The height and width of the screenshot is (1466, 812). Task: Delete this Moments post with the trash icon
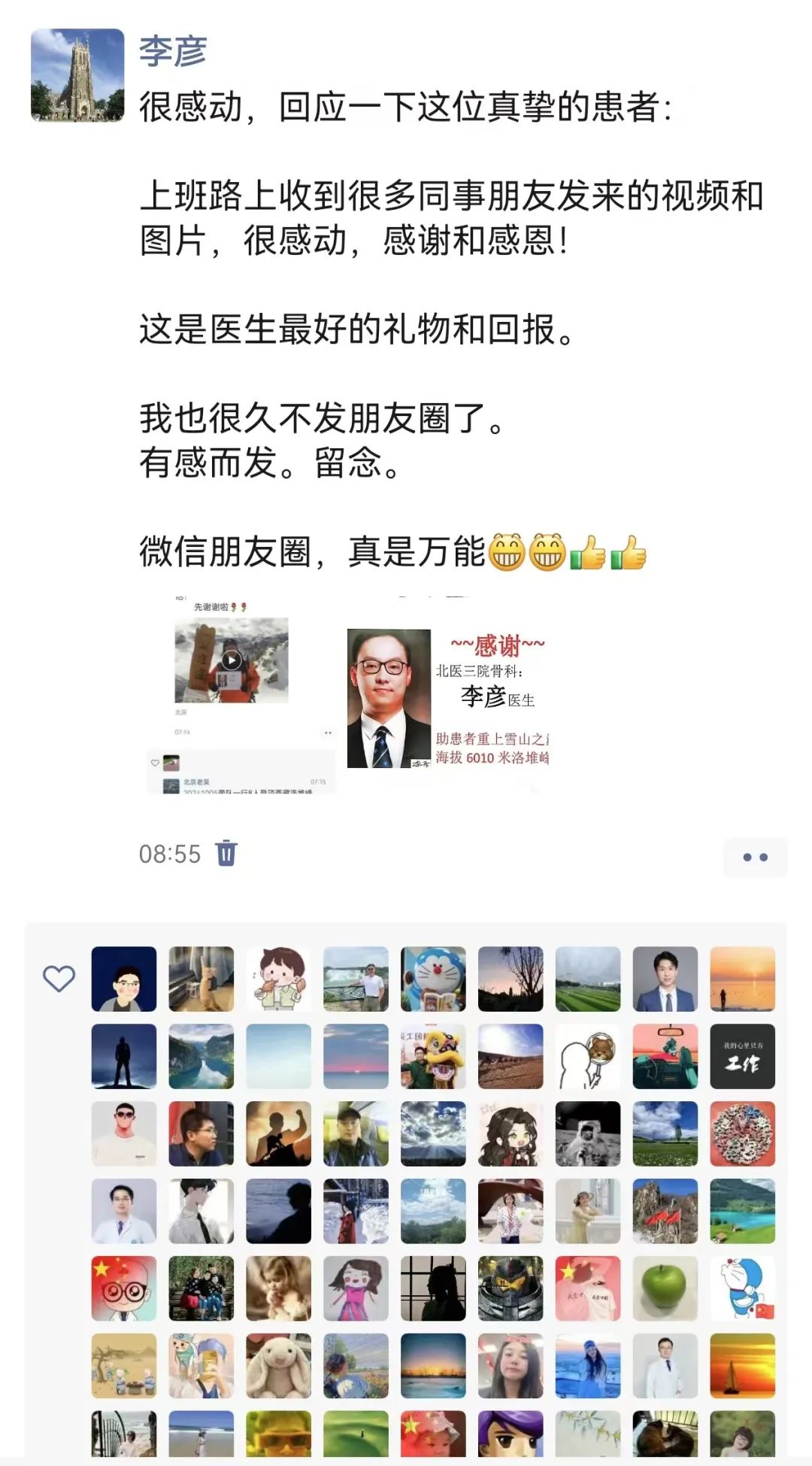tap(226, 854)
